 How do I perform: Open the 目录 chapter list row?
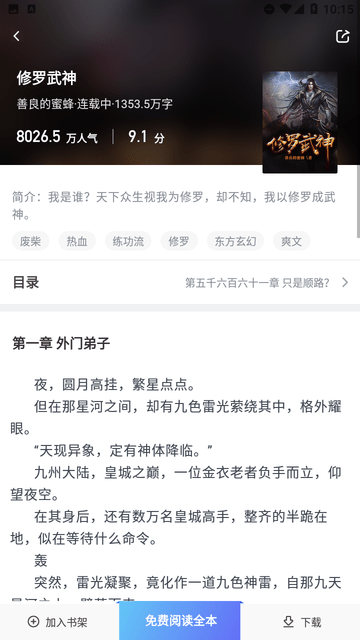click(x=180, y=282)
